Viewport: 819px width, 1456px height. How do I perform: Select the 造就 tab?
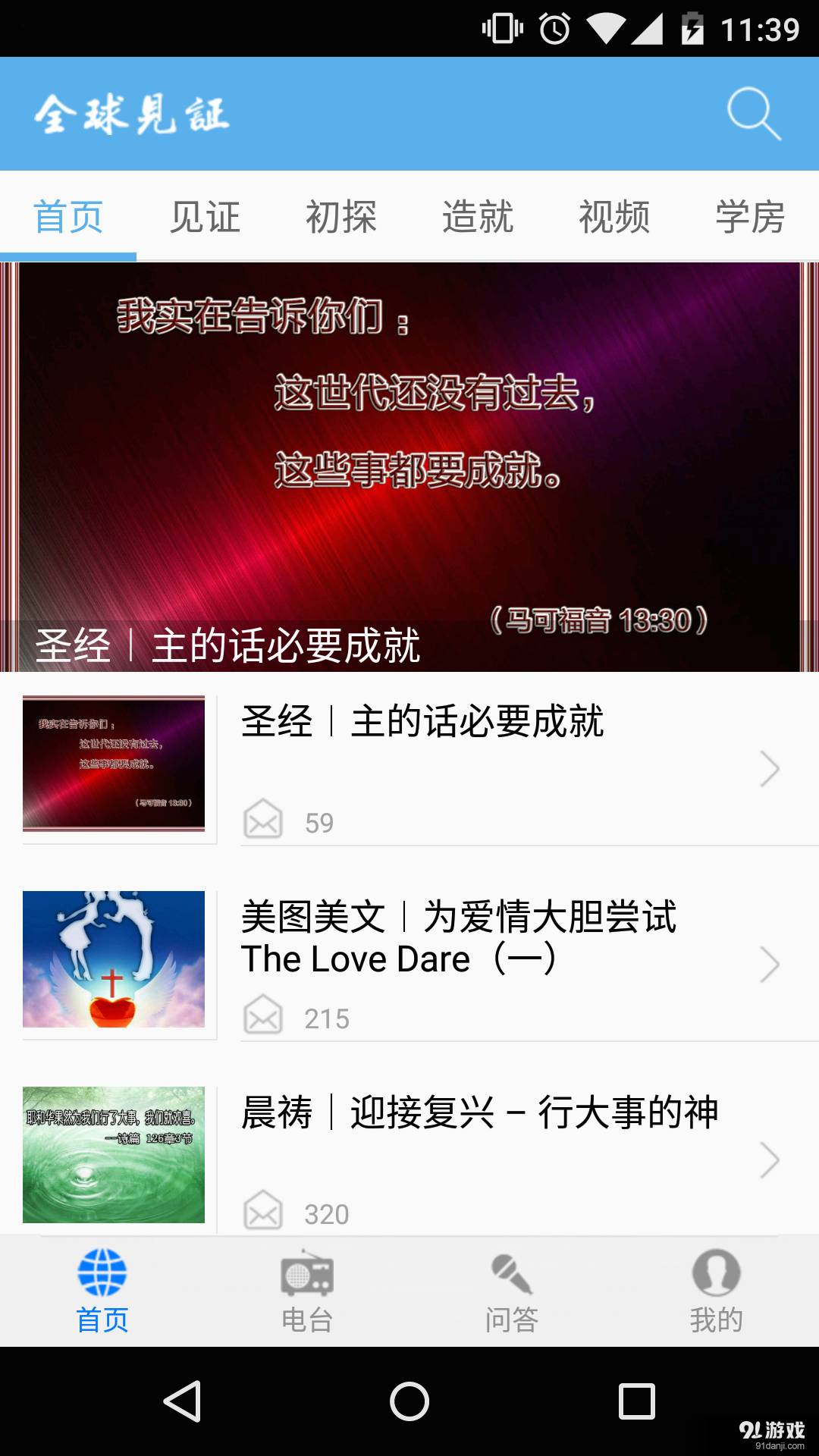pos(478,218)
